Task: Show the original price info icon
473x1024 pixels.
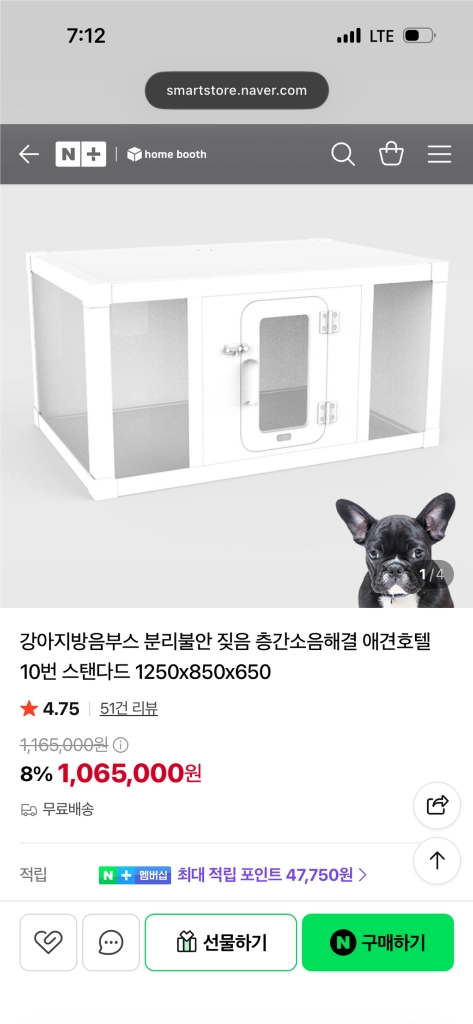Action: click(x=121, y=744)
